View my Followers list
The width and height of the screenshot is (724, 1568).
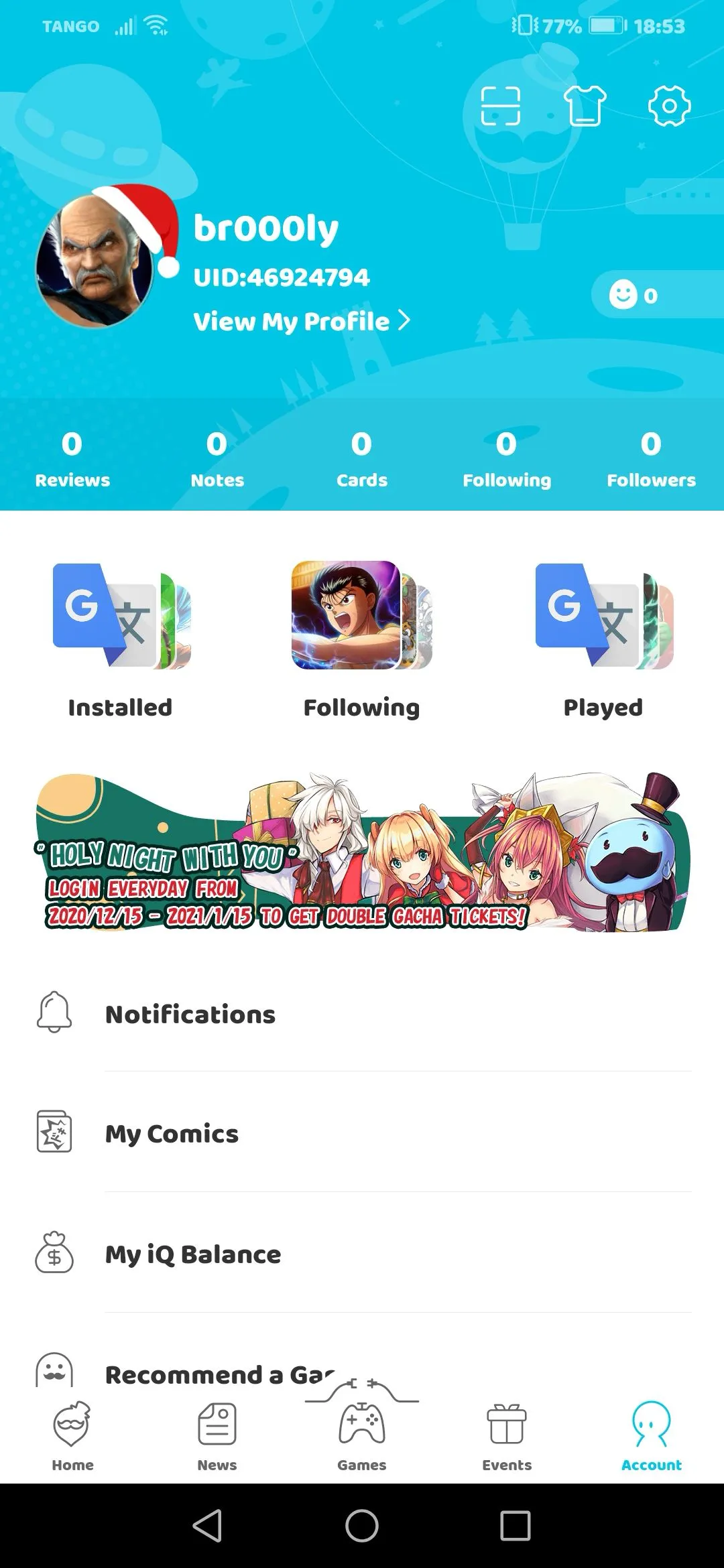point(651,460)
